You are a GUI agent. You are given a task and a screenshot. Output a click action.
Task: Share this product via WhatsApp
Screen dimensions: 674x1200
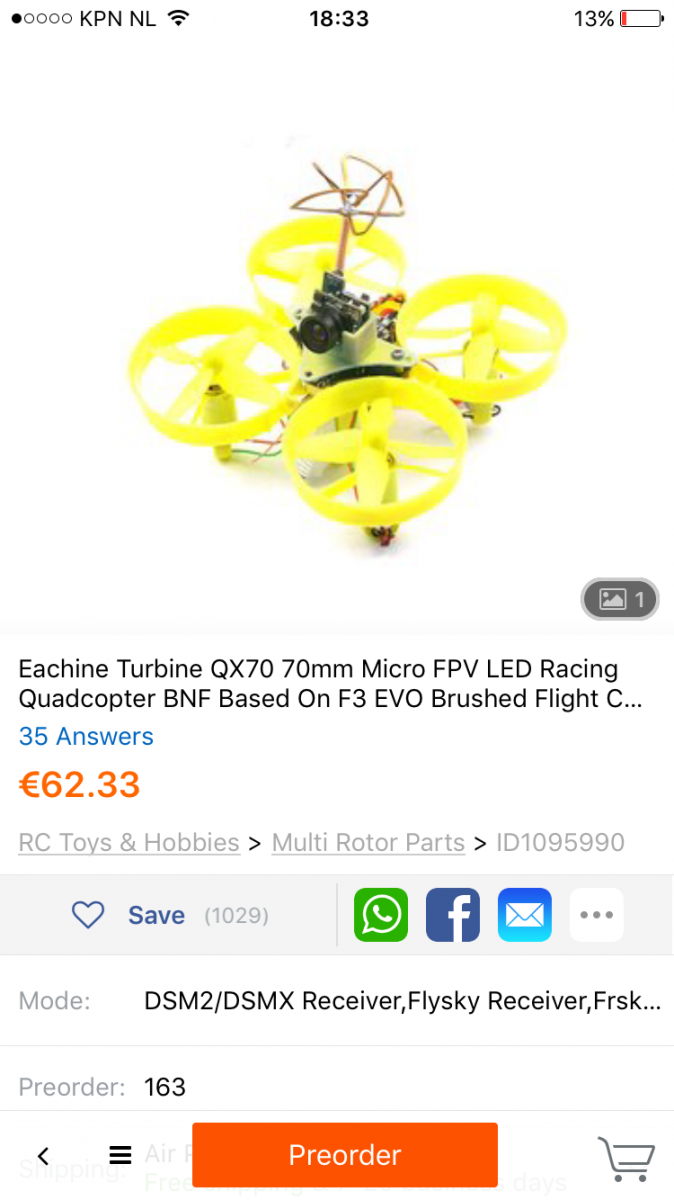[x=381, y=915]
